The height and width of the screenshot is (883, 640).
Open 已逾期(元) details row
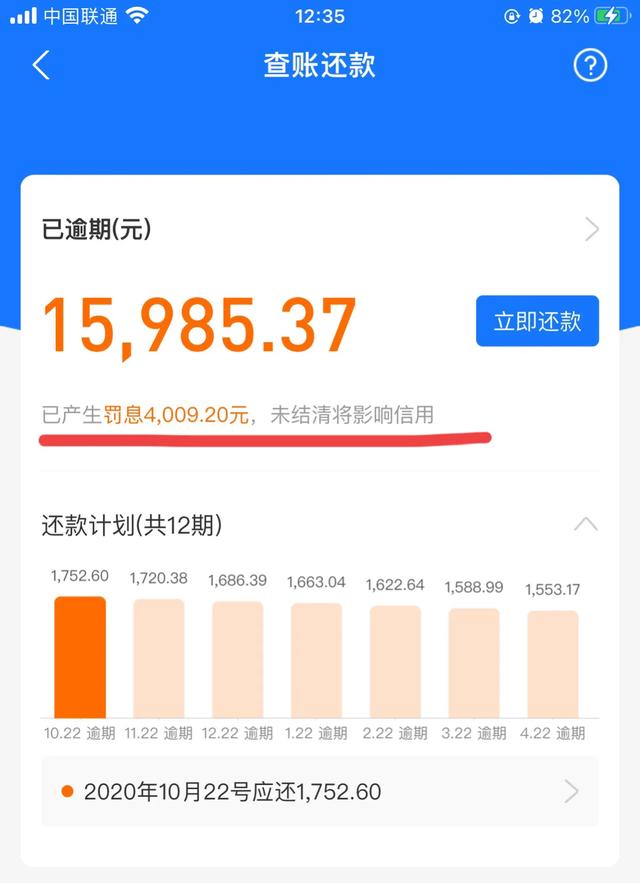click(x=320, y=229)
